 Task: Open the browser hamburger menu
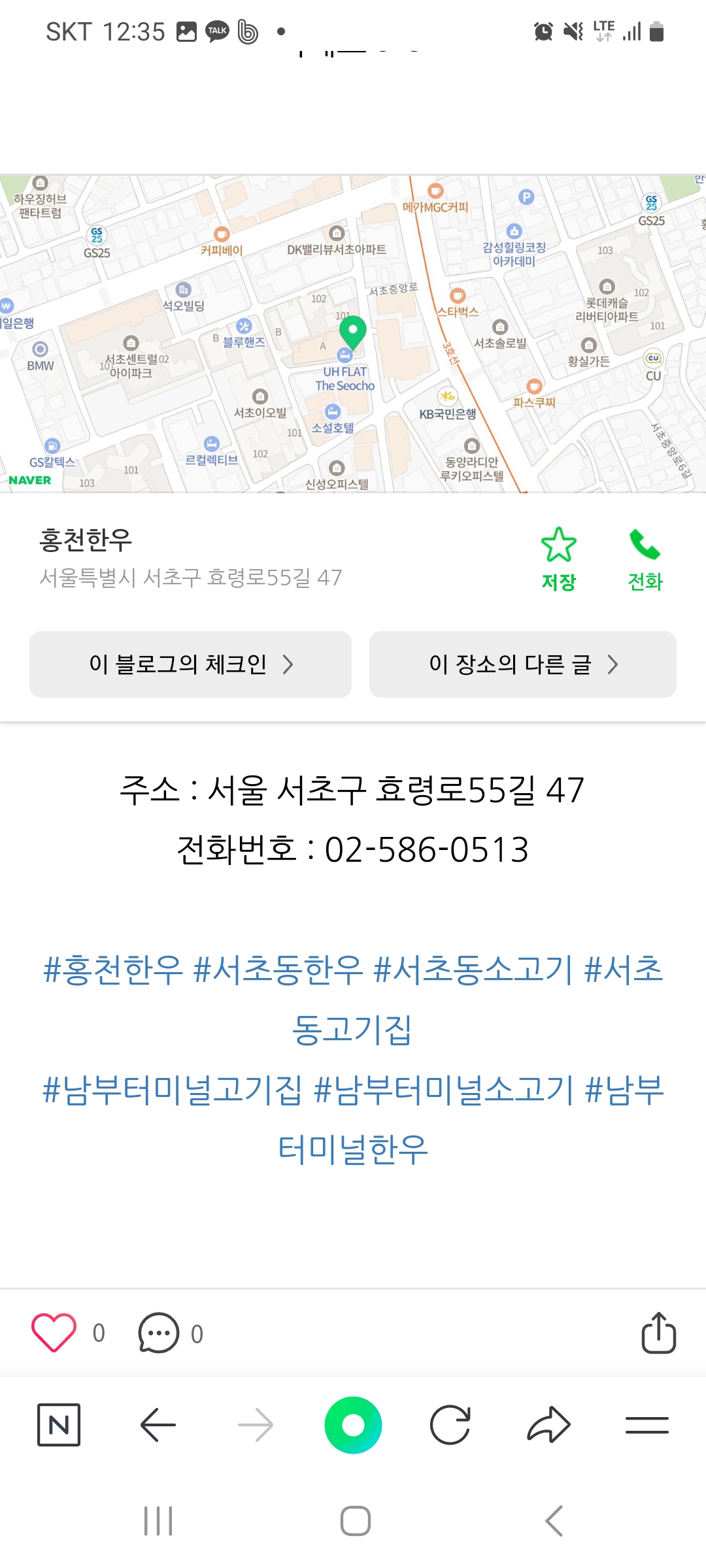[x=647, y=1425]
